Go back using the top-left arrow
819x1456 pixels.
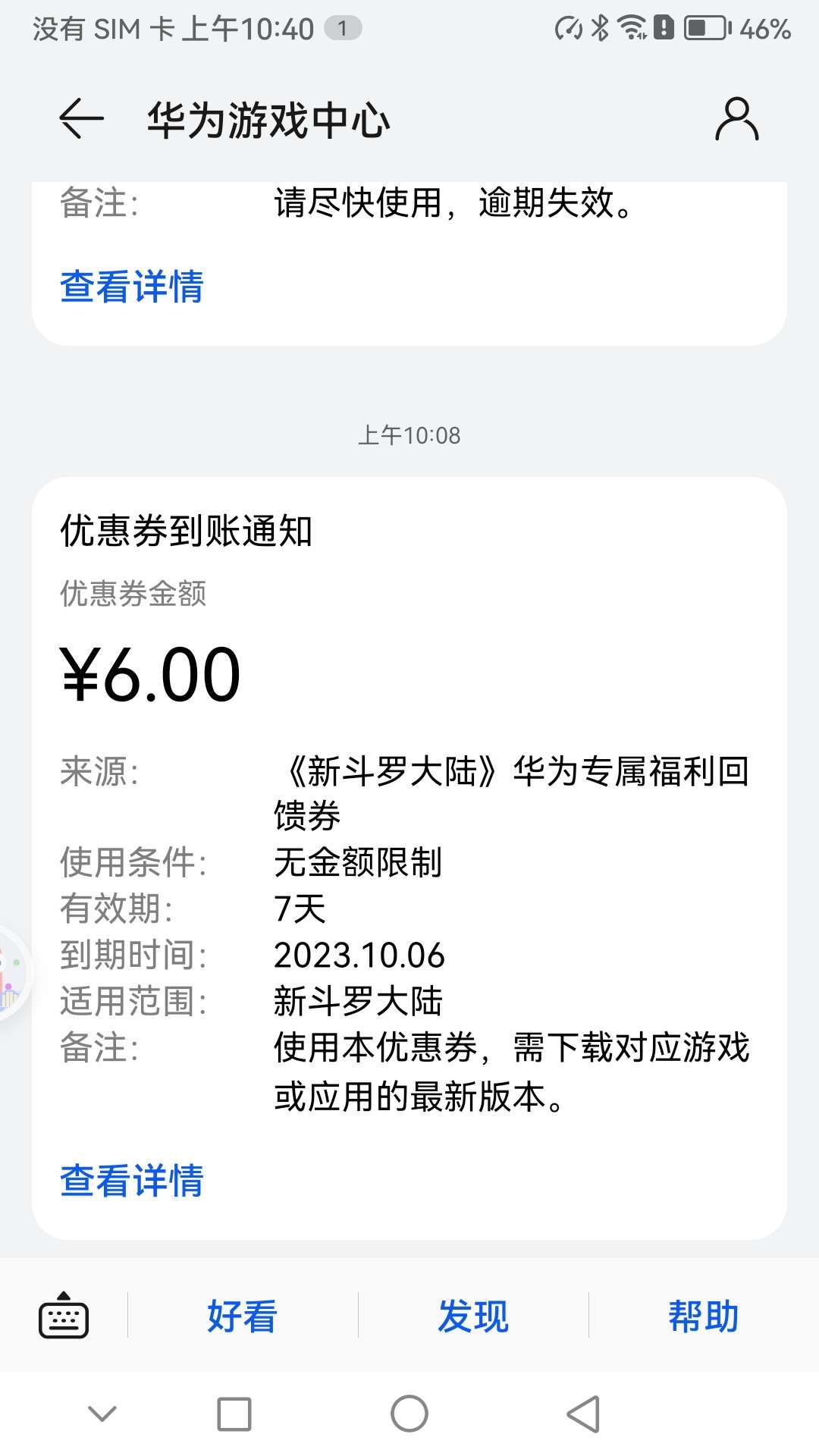[x=81, y=119]
